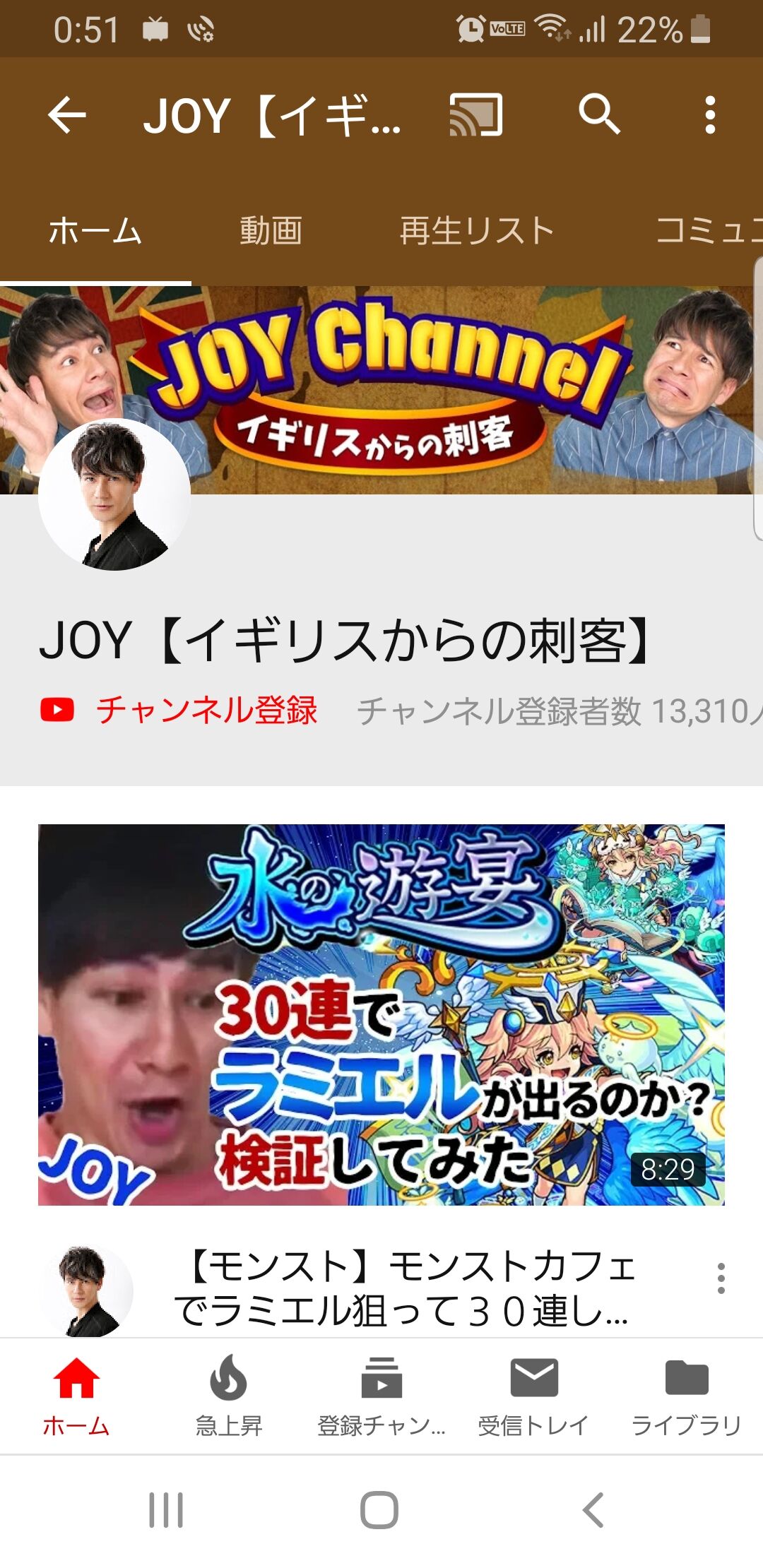Switch to the 再生リスト tab
763x1568 pixels.
coord(476,231)
